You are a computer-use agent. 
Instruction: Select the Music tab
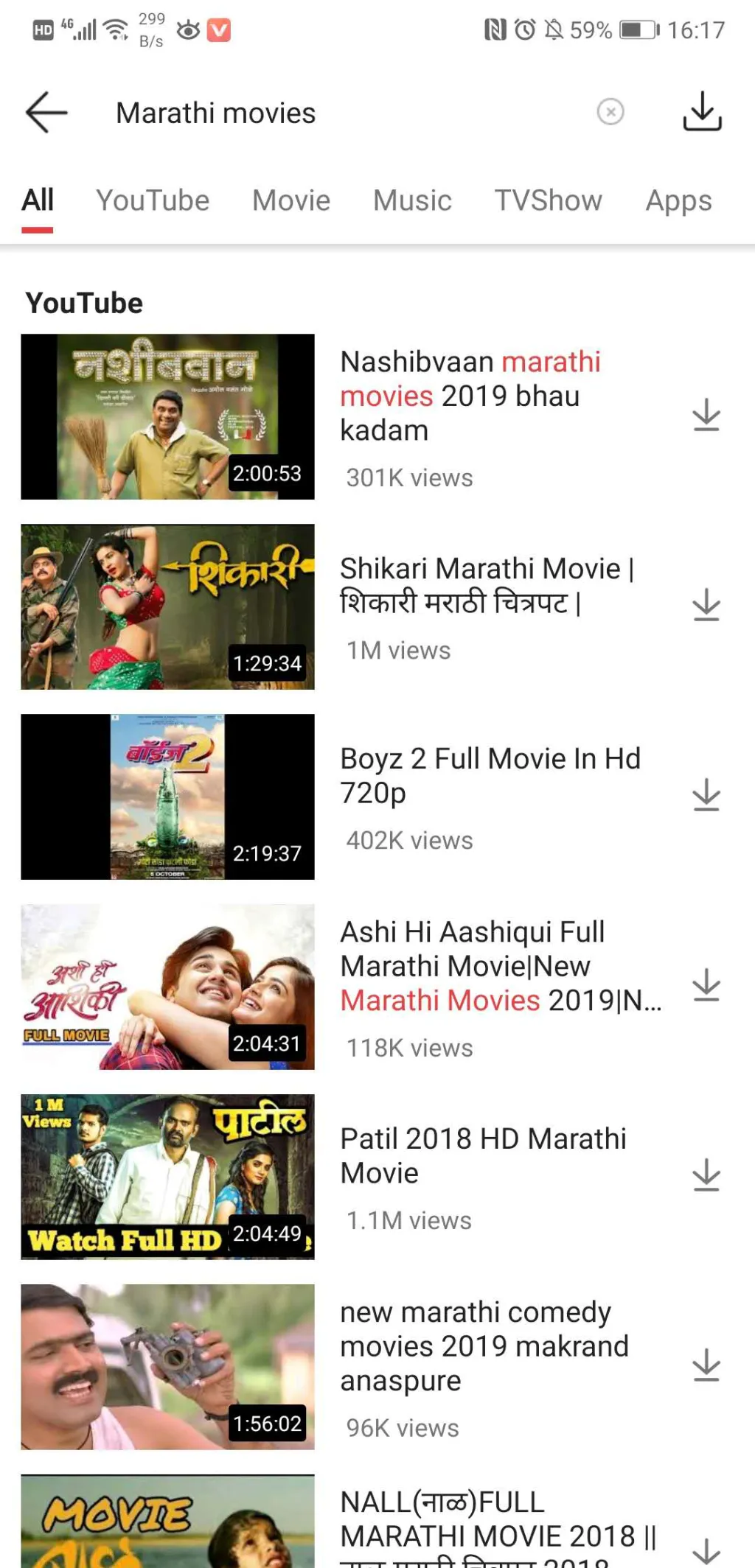[x=412, y=200]
